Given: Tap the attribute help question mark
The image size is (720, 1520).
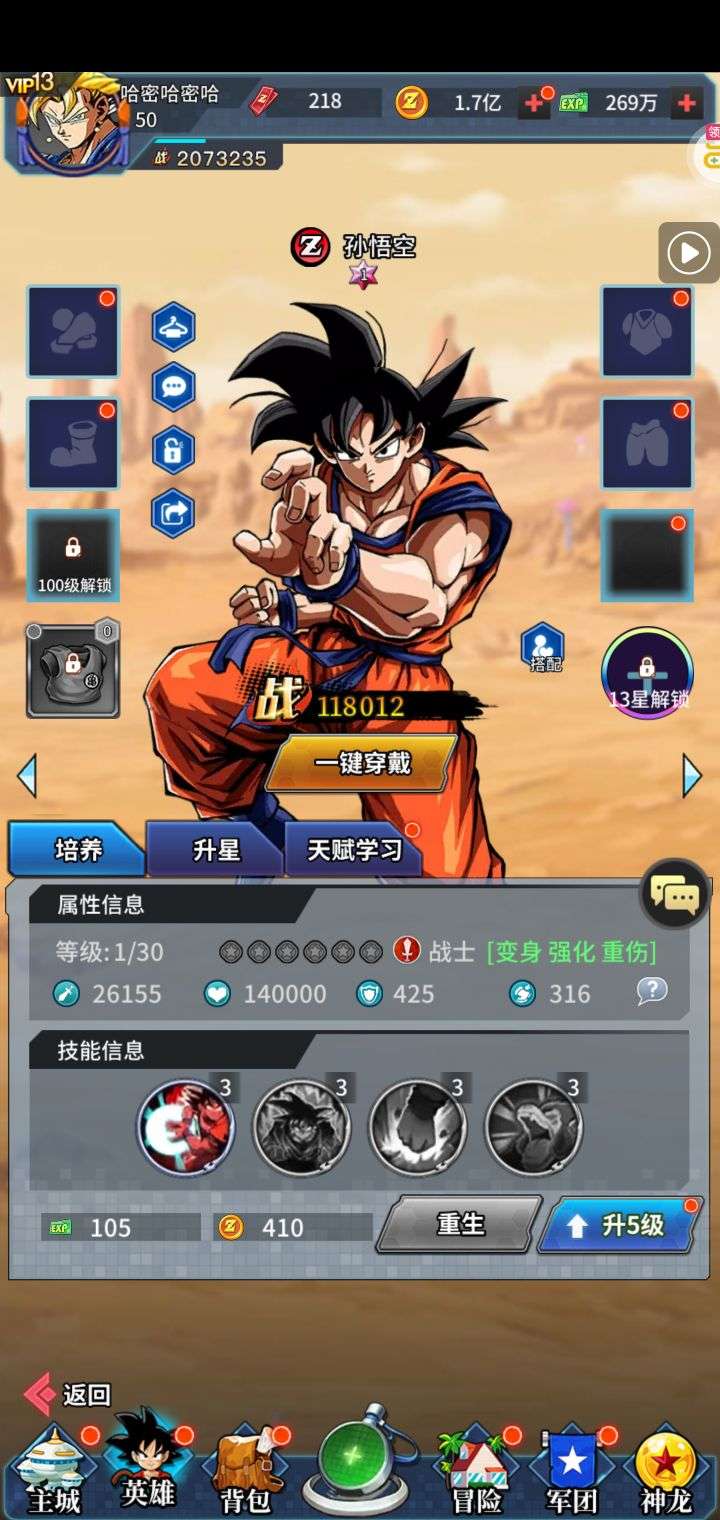Looking at the screenshot, I should [652, 991].
